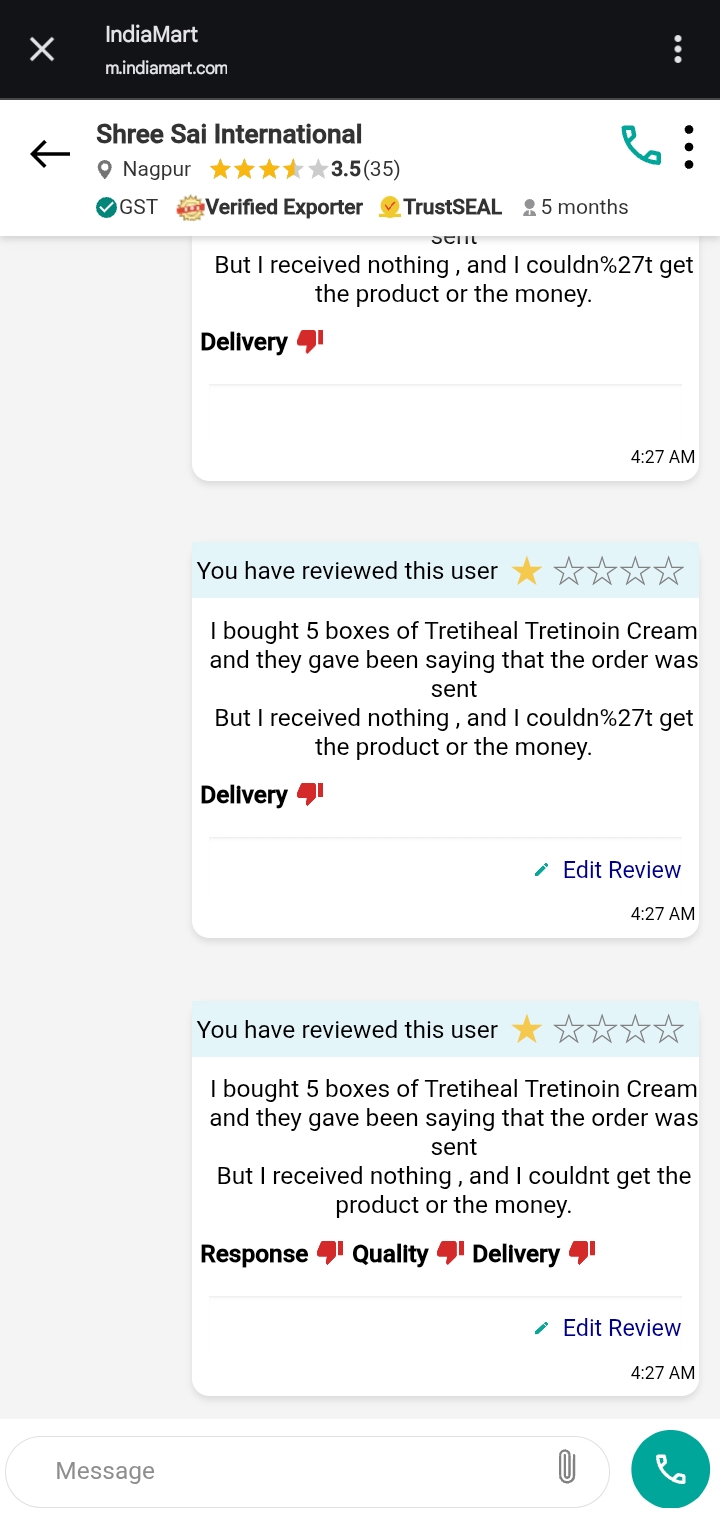Viewport: 720px width, 1526px height.
Task: Close the IndiaMart browser tab
Action: tap(42, 49)
